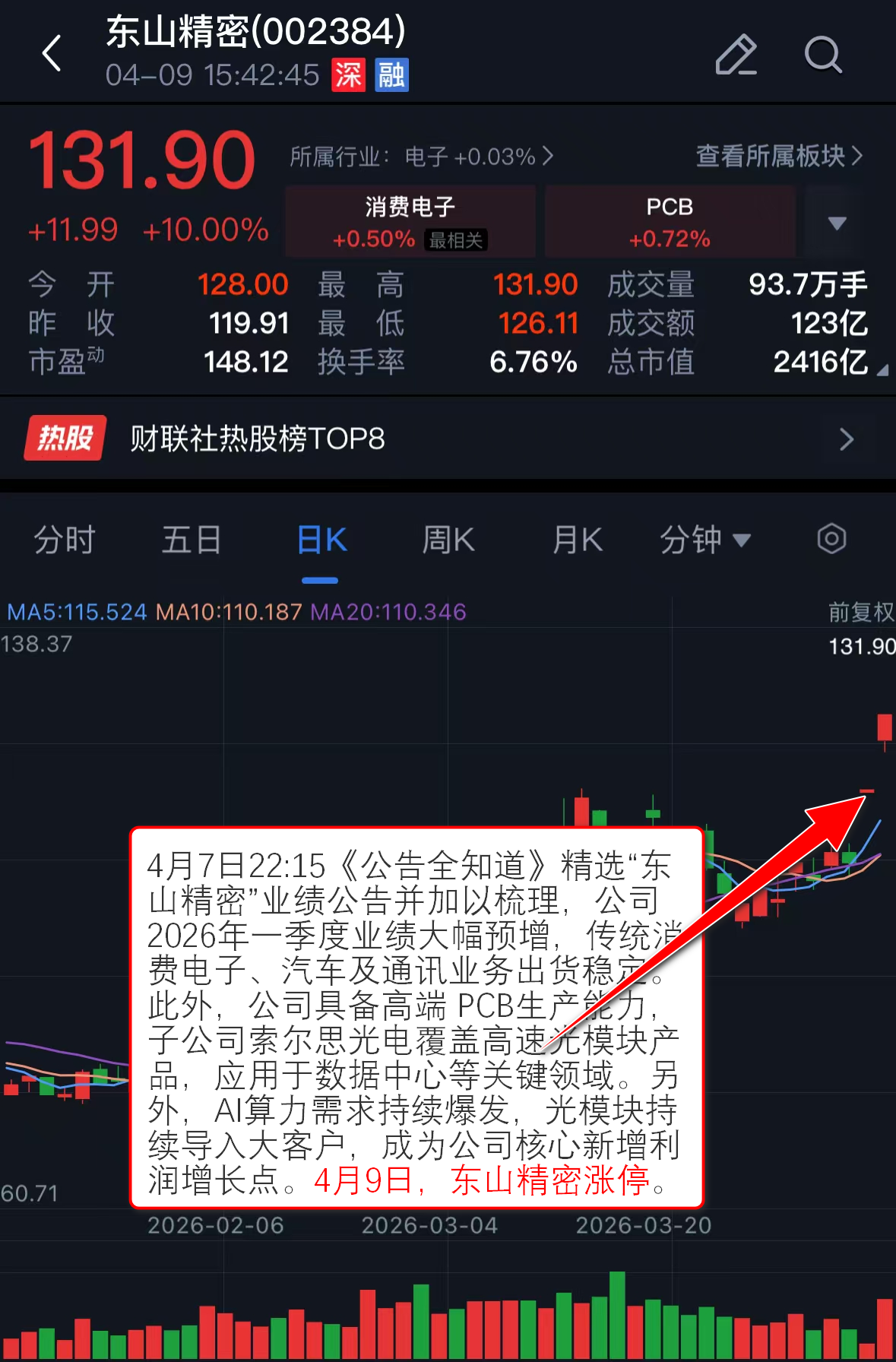Select the 消费电子 sector chip
The image size is (896, 1362).
[x=410, y=221]
